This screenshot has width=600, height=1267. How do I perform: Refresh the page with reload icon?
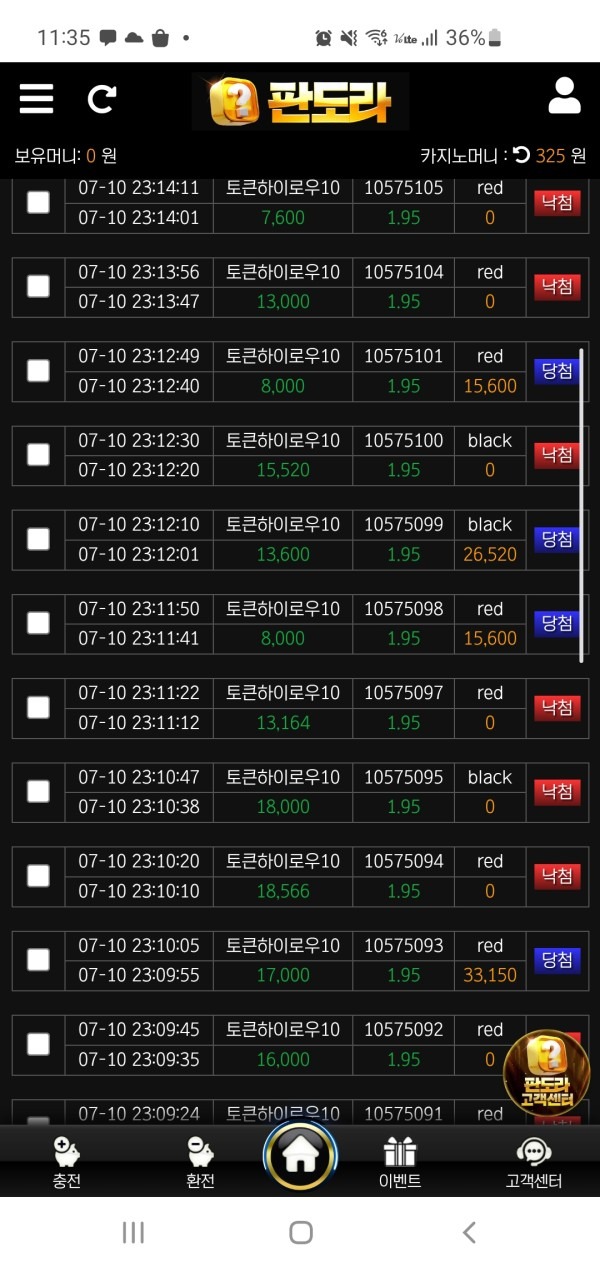101,98
